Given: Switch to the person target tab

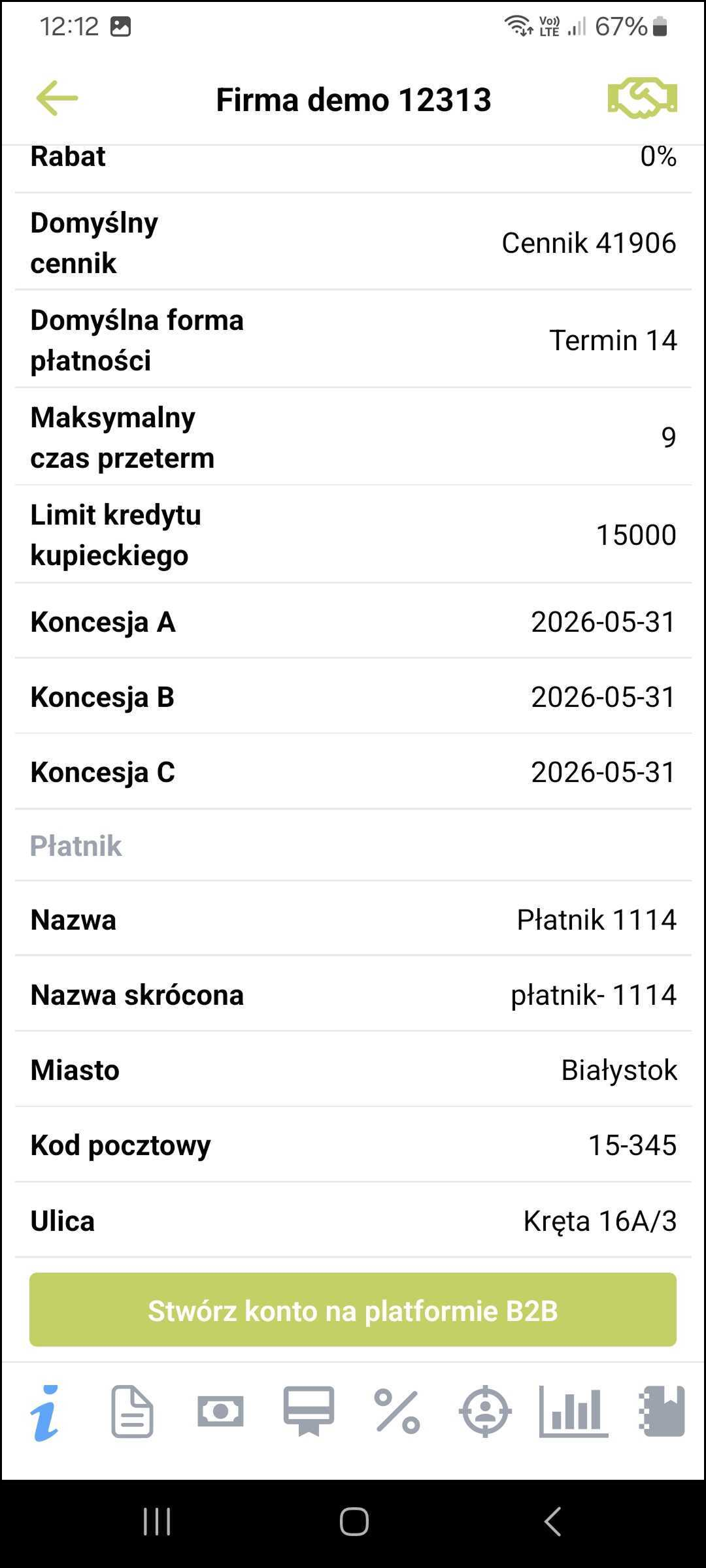Looking at the screenshot, I should 485,1411.
